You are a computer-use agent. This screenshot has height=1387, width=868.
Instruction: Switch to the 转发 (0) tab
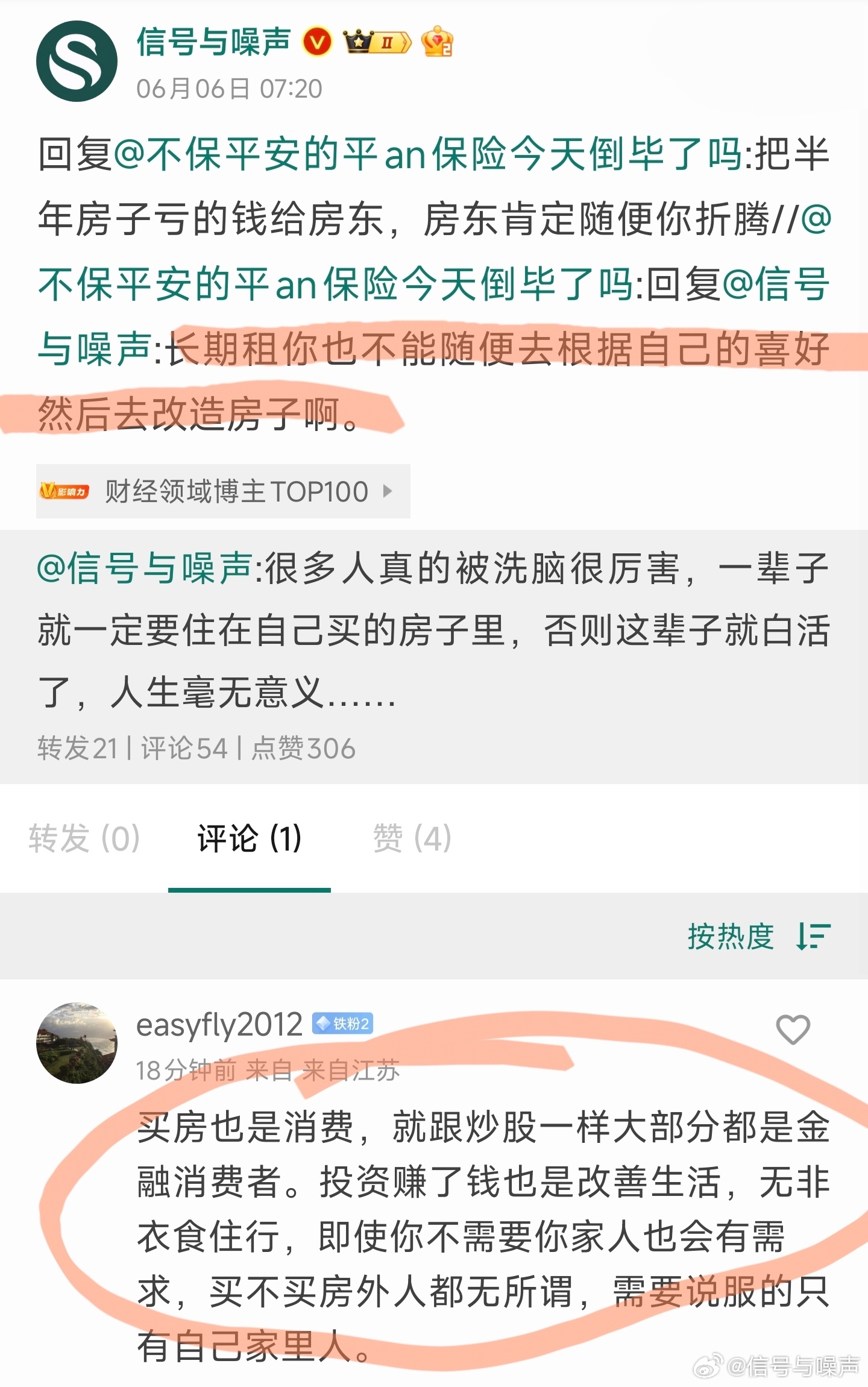point(84,838)
